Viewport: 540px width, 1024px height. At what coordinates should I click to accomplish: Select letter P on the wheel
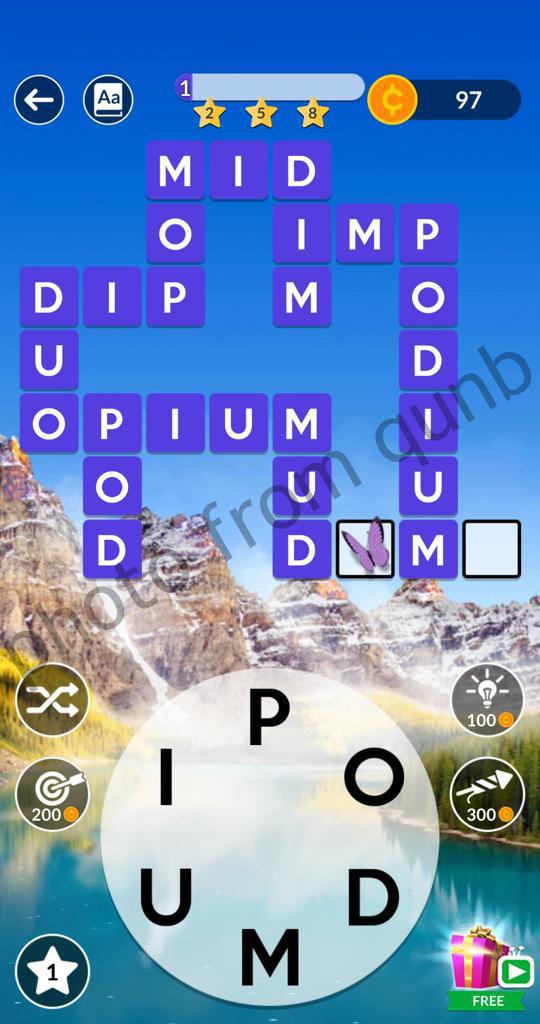[x=269, y=716]
